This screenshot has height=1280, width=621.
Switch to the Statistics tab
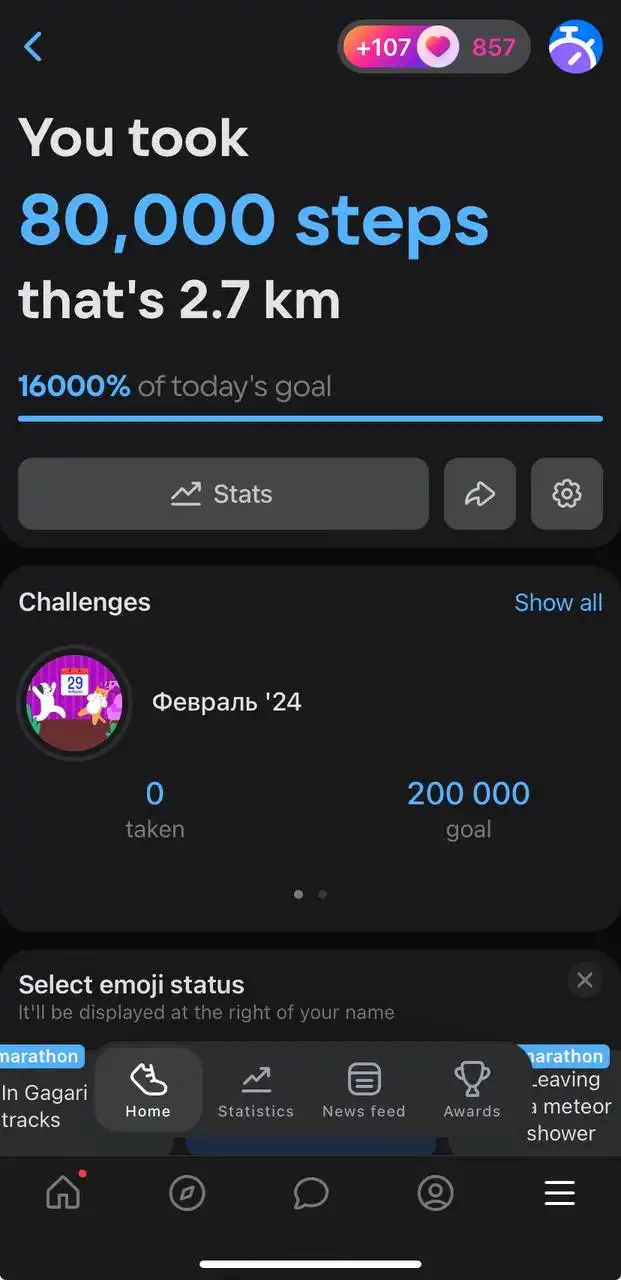pyautogui.click(x=256, y=1090)
